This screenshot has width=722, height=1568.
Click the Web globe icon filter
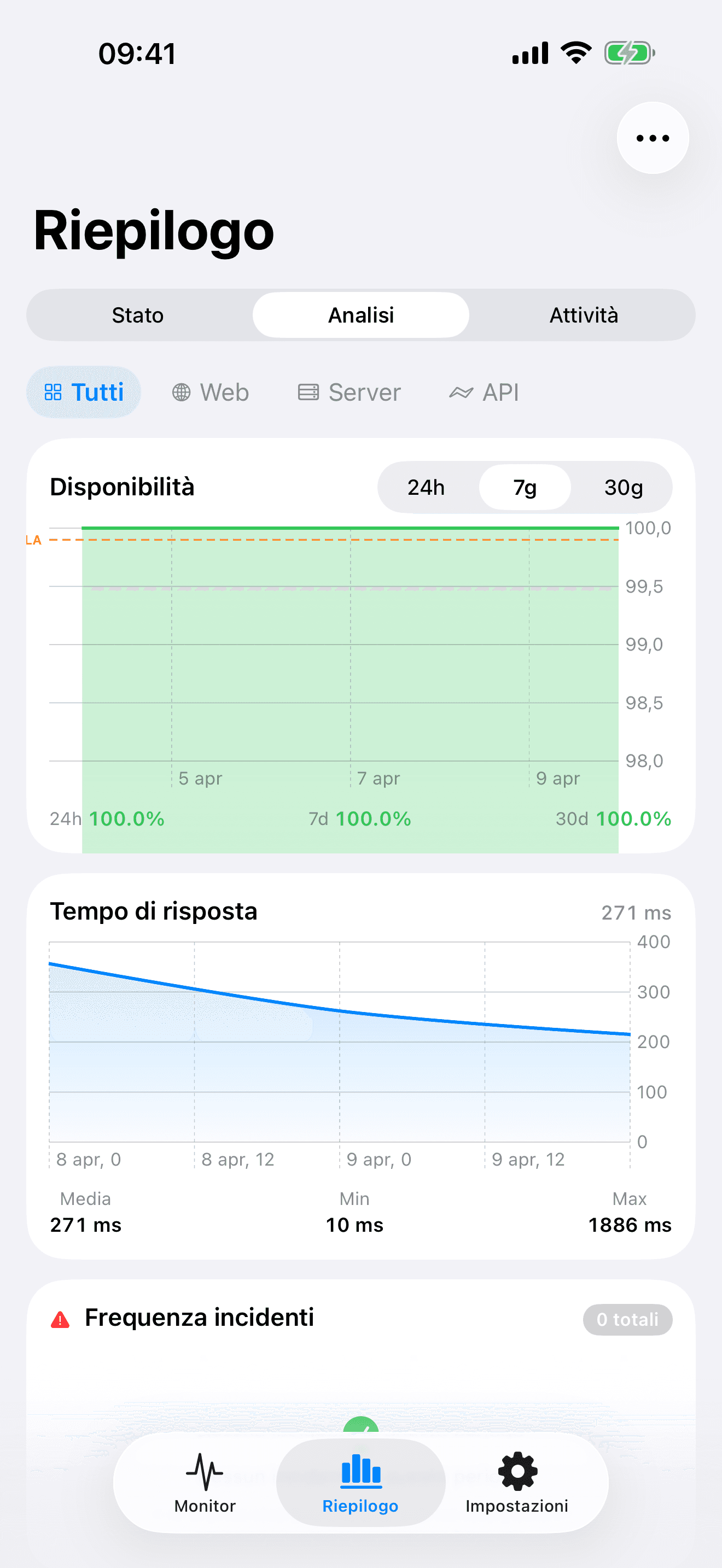point(181,392)
